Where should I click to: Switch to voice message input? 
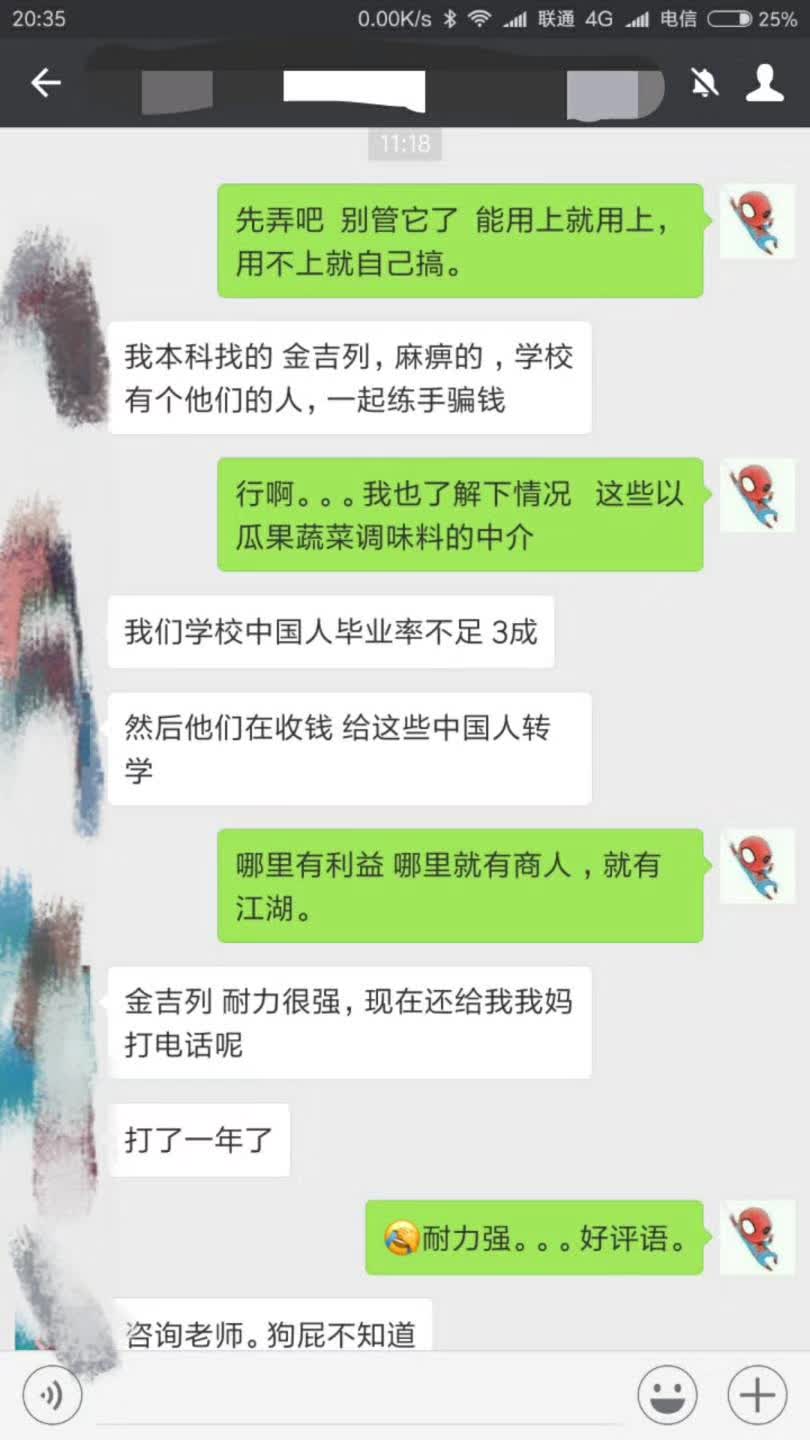52,1393
